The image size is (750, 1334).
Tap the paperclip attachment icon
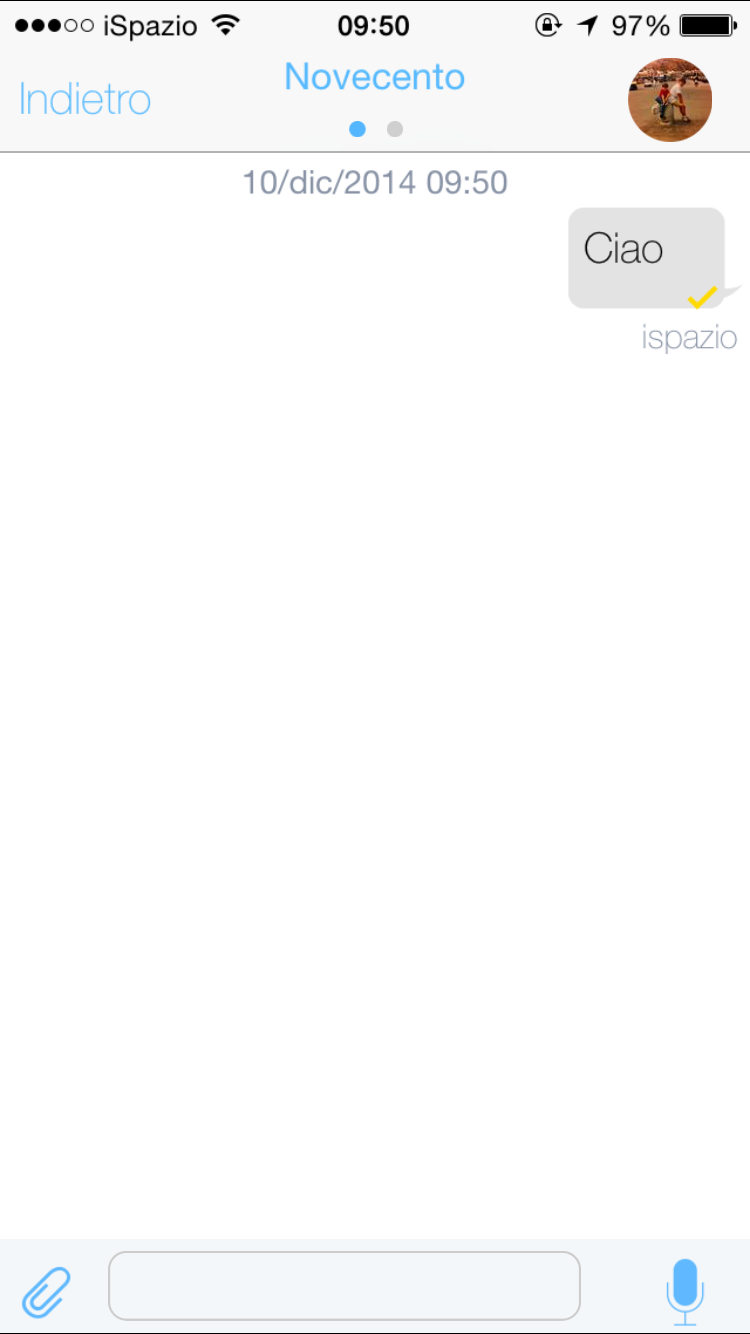pos(47,1290)
